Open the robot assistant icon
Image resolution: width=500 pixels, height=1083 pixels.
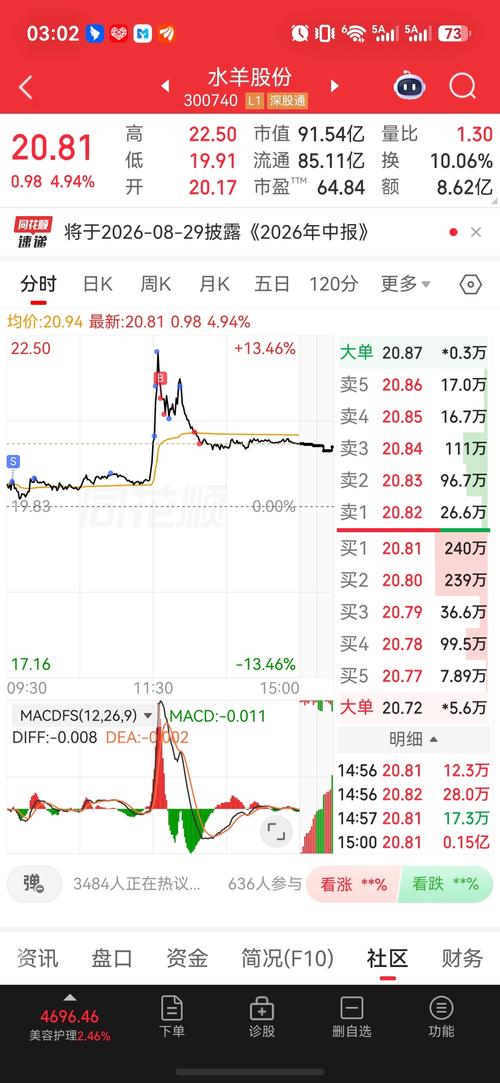point(410,86)
